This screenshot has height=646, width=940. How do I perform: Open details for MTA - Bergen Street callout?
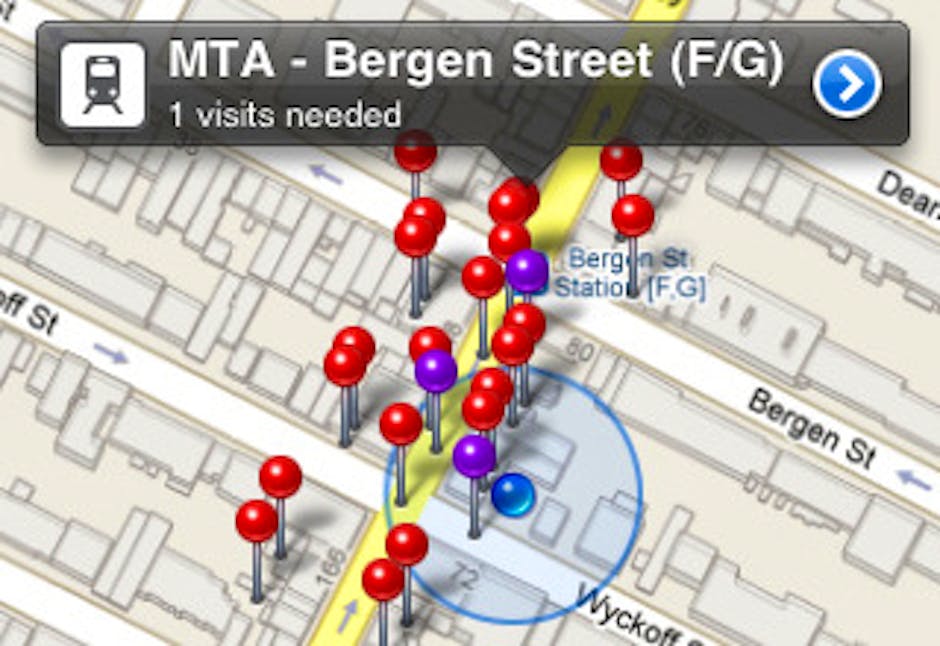click(847, 85)
